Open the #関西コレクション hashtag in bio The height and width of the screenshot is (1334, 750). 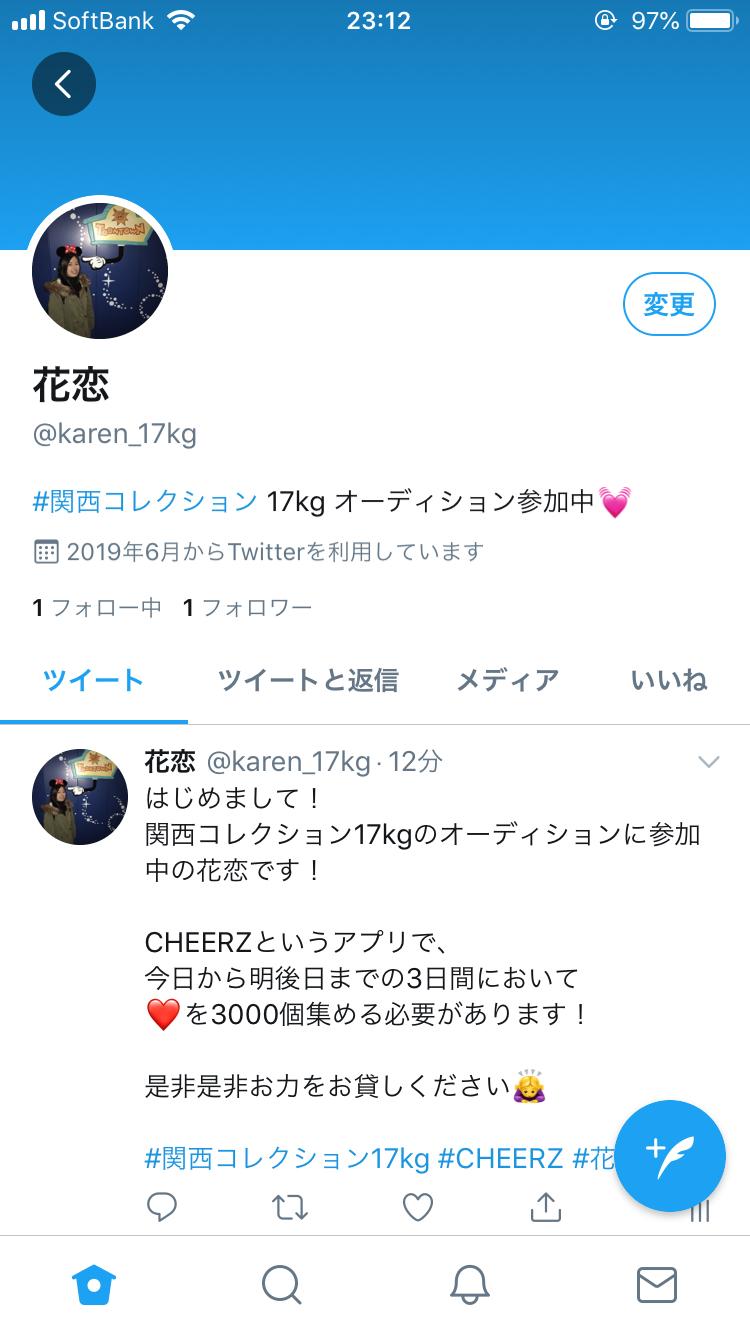145,501
